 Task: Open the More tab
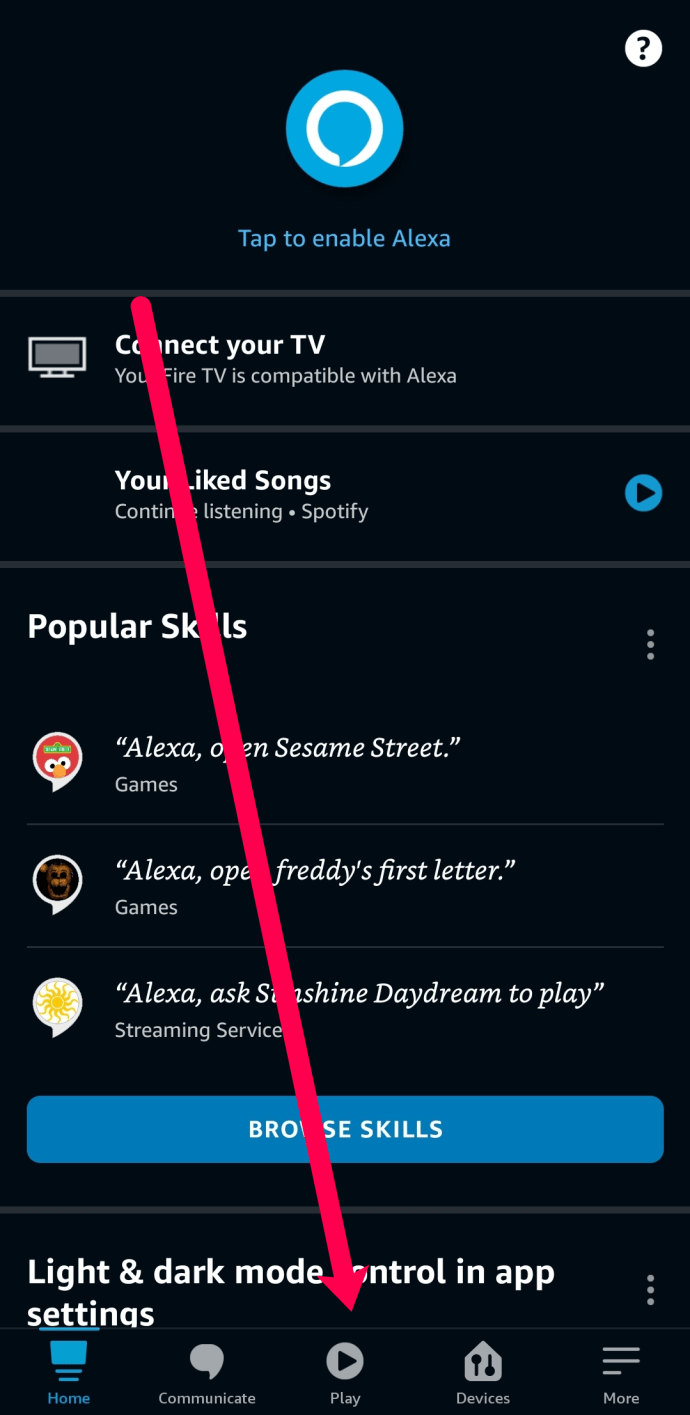[x=620, y=1373]
